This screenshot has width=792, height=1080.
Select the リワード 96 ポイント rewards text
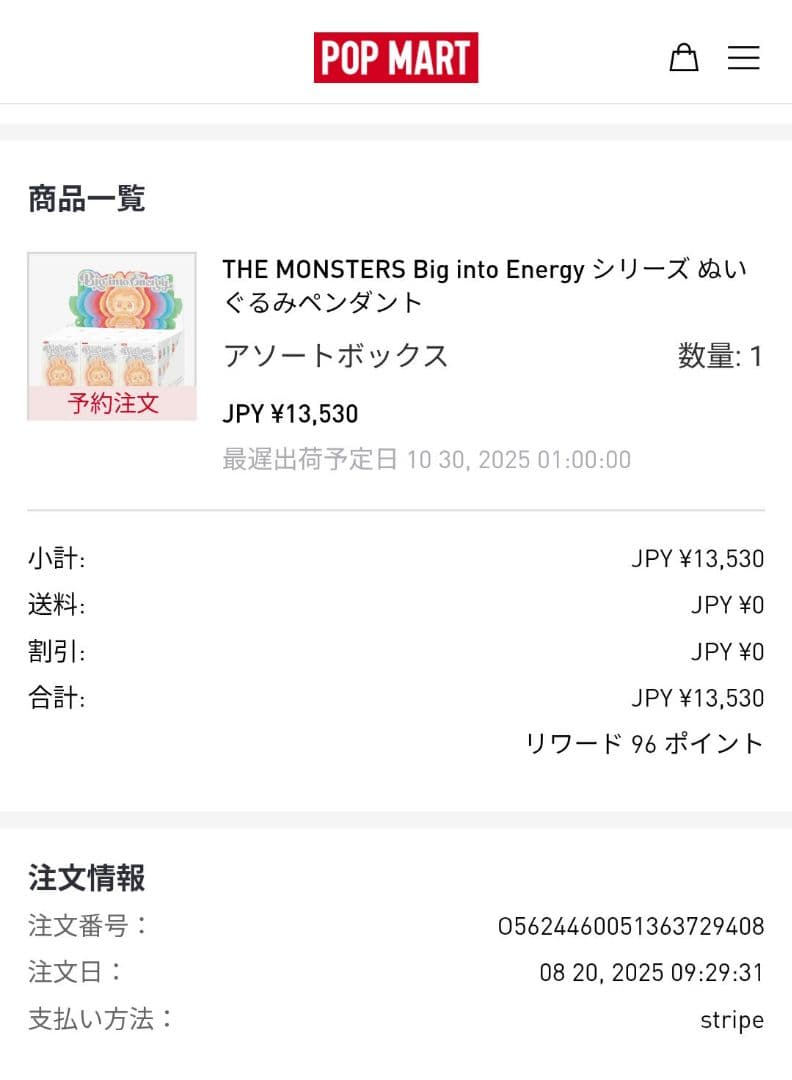tap(641, 744)
